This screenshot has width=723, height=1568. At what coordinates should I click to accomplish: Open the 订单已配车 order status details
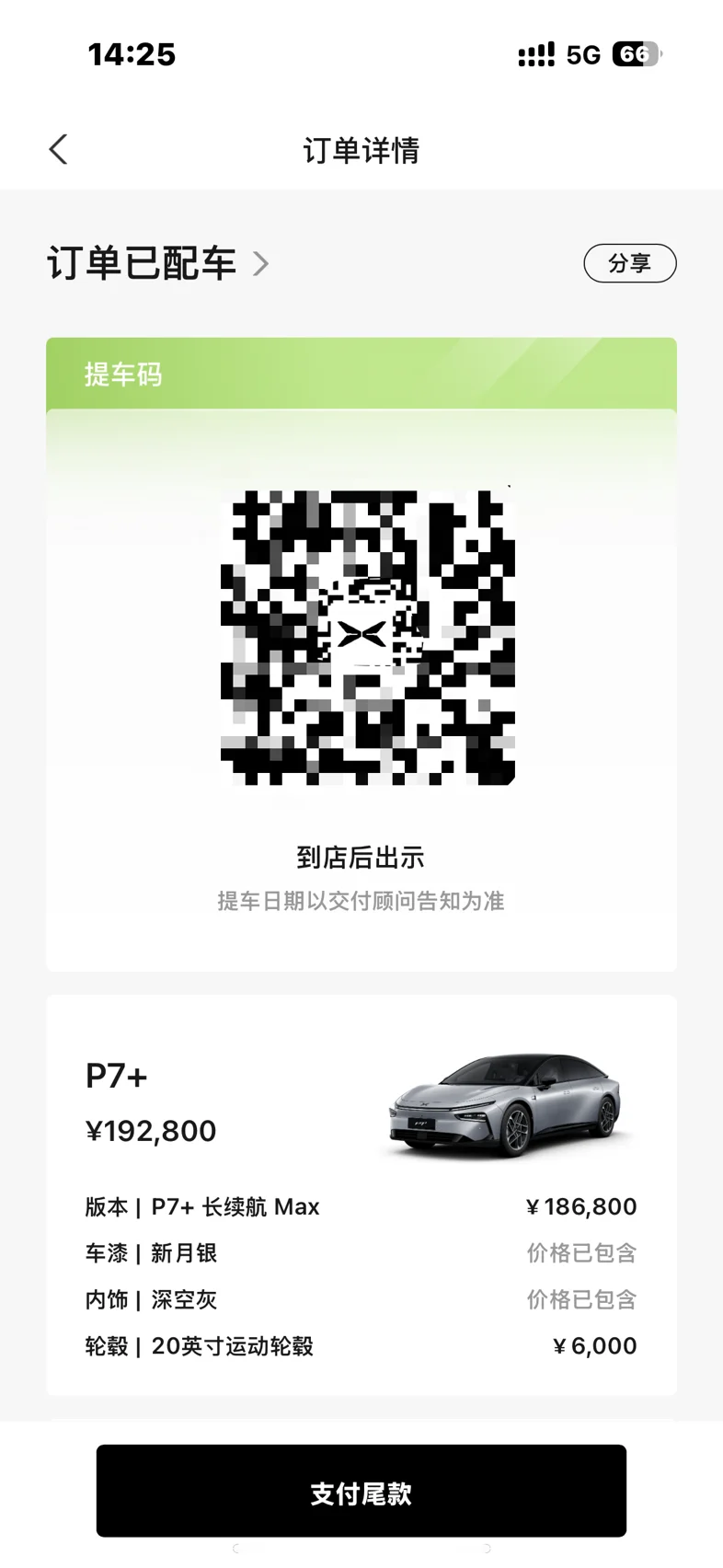[x=158, y=263]
